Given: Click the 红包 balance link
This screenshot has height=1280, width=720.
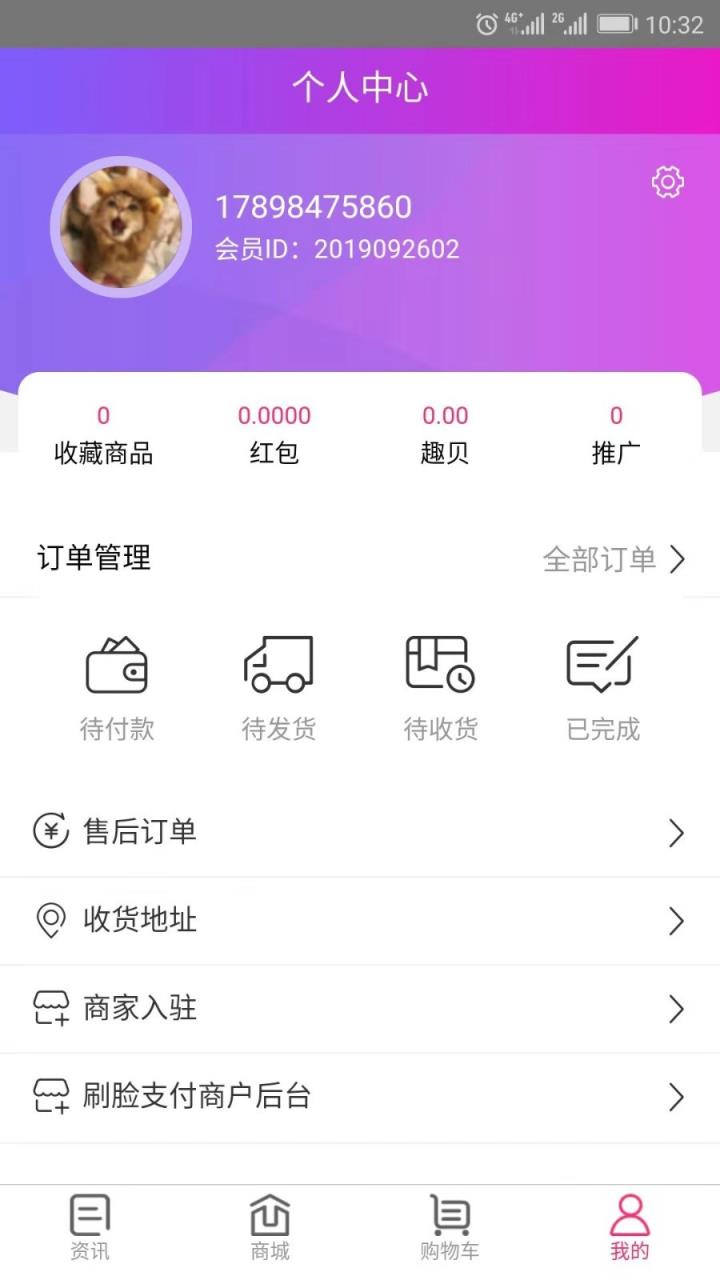Looking at the screenshot, I should pos(275,432).
